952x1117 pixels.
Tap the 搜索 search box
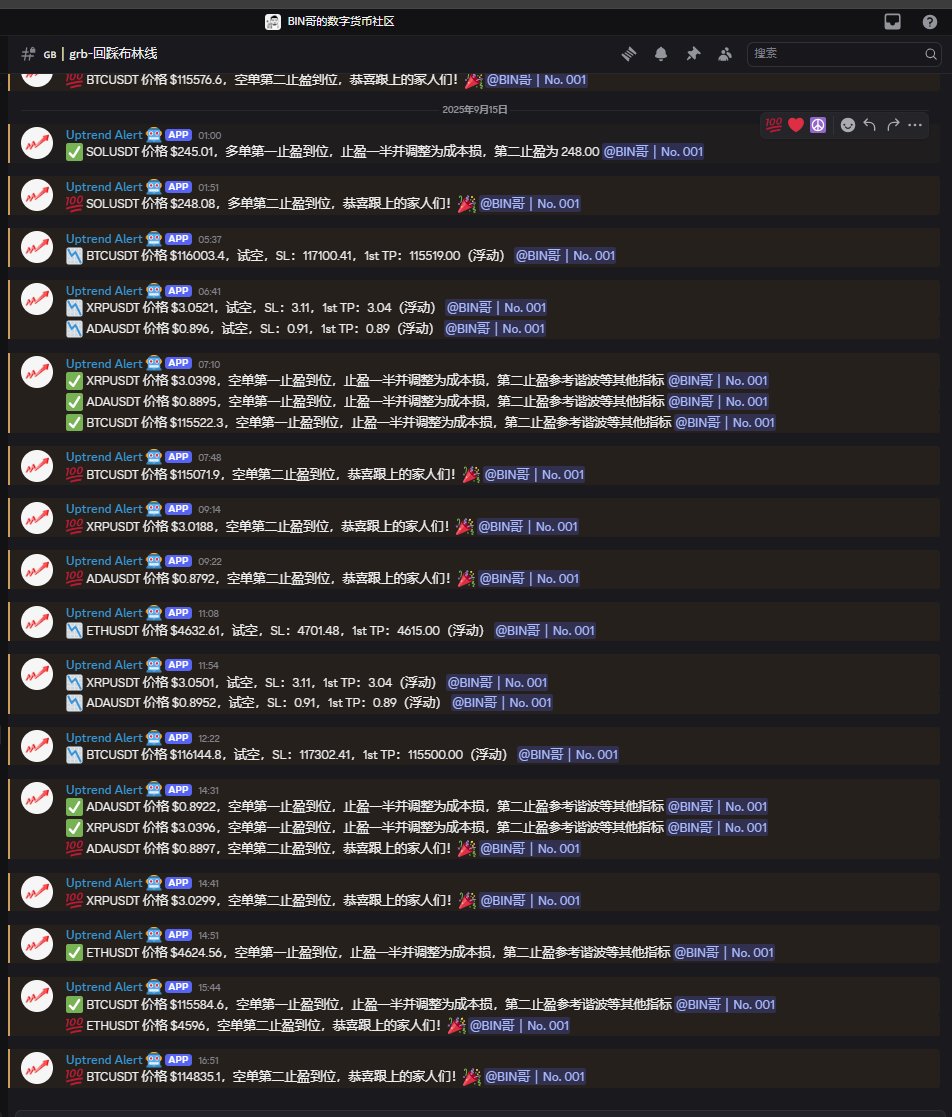click(835, 54)
